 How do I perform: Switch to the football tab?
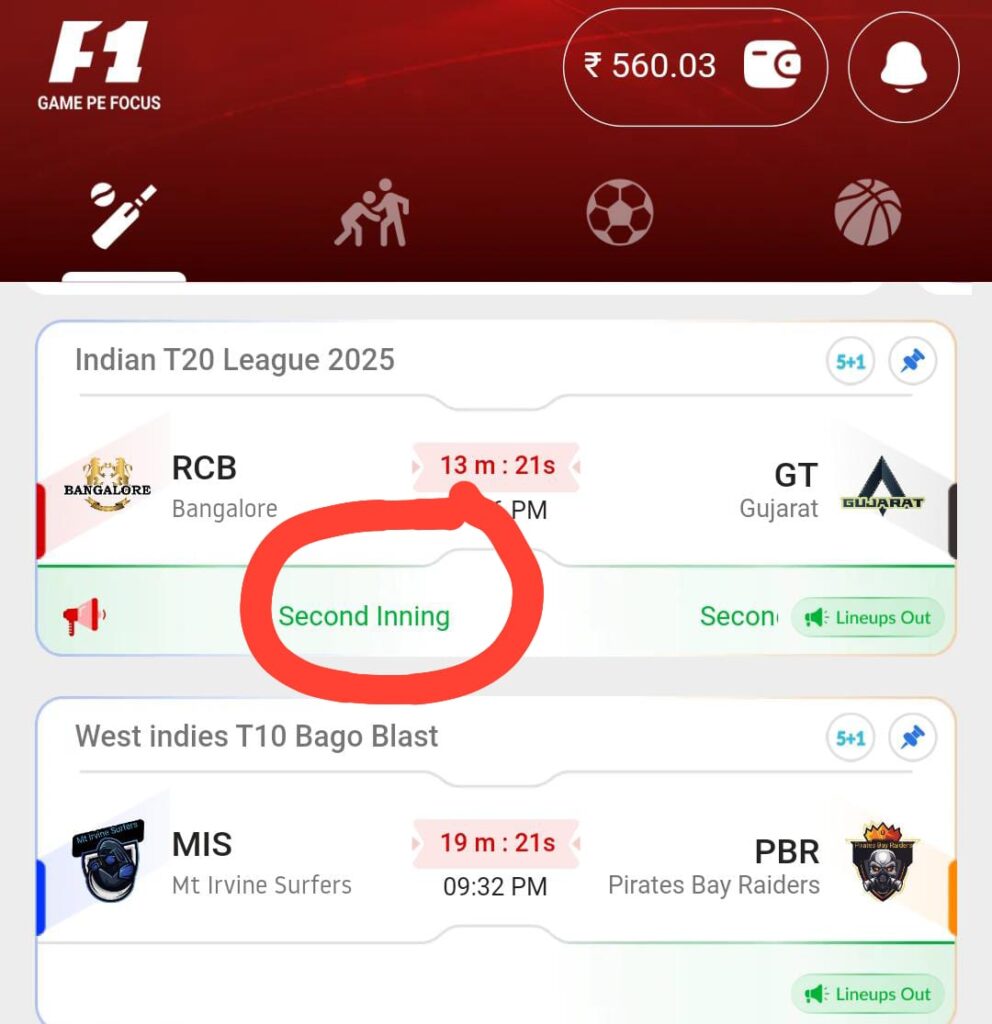619,213
